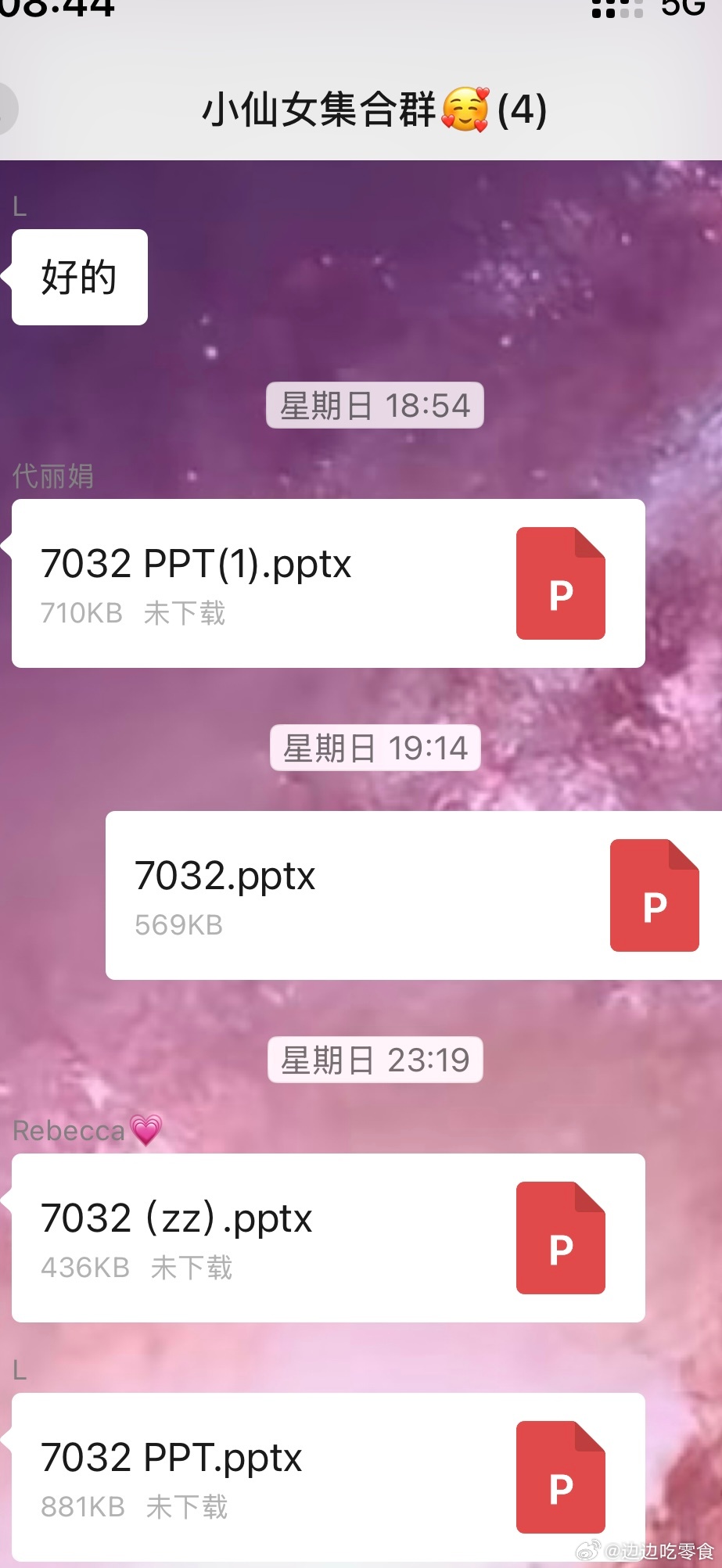Toggle download of 7032 (zz).pptx via 未下载 label
The height and width of the screenshot is (1568, 722).
[190, 1267]
